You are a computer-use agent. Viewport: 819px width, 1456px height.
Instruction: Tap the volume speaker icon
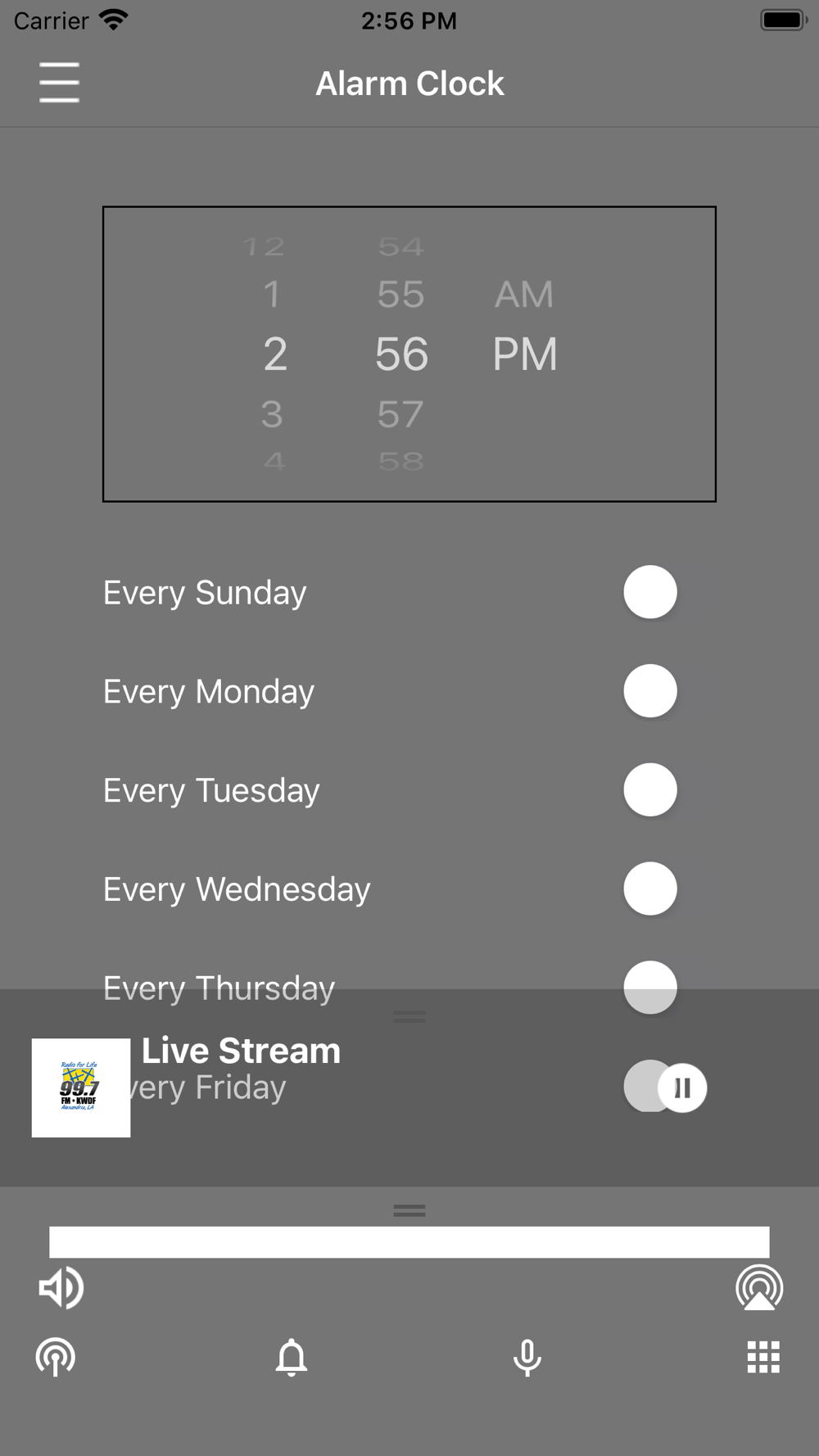click(61, 1288)
